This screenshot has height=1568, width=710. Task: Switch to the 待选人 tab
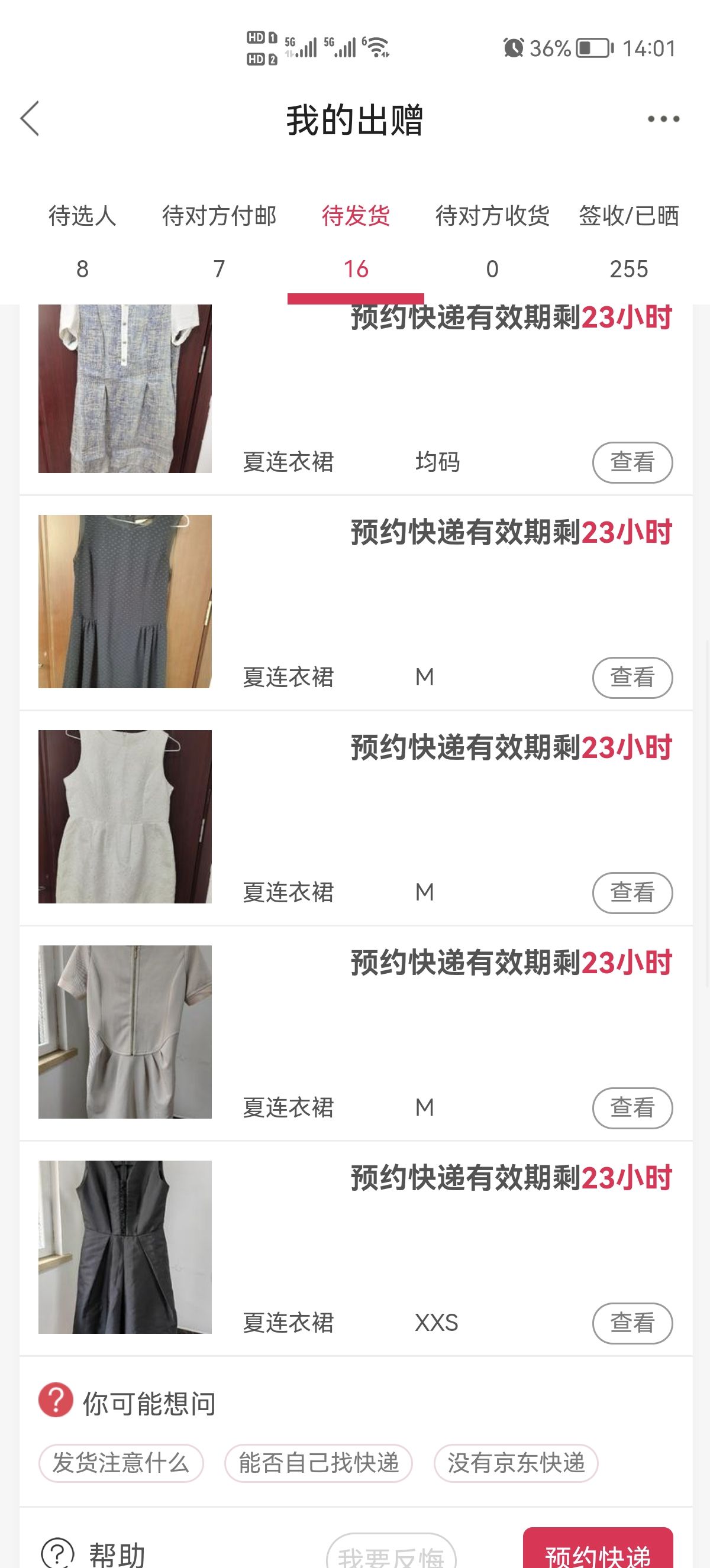coord(82,242)
